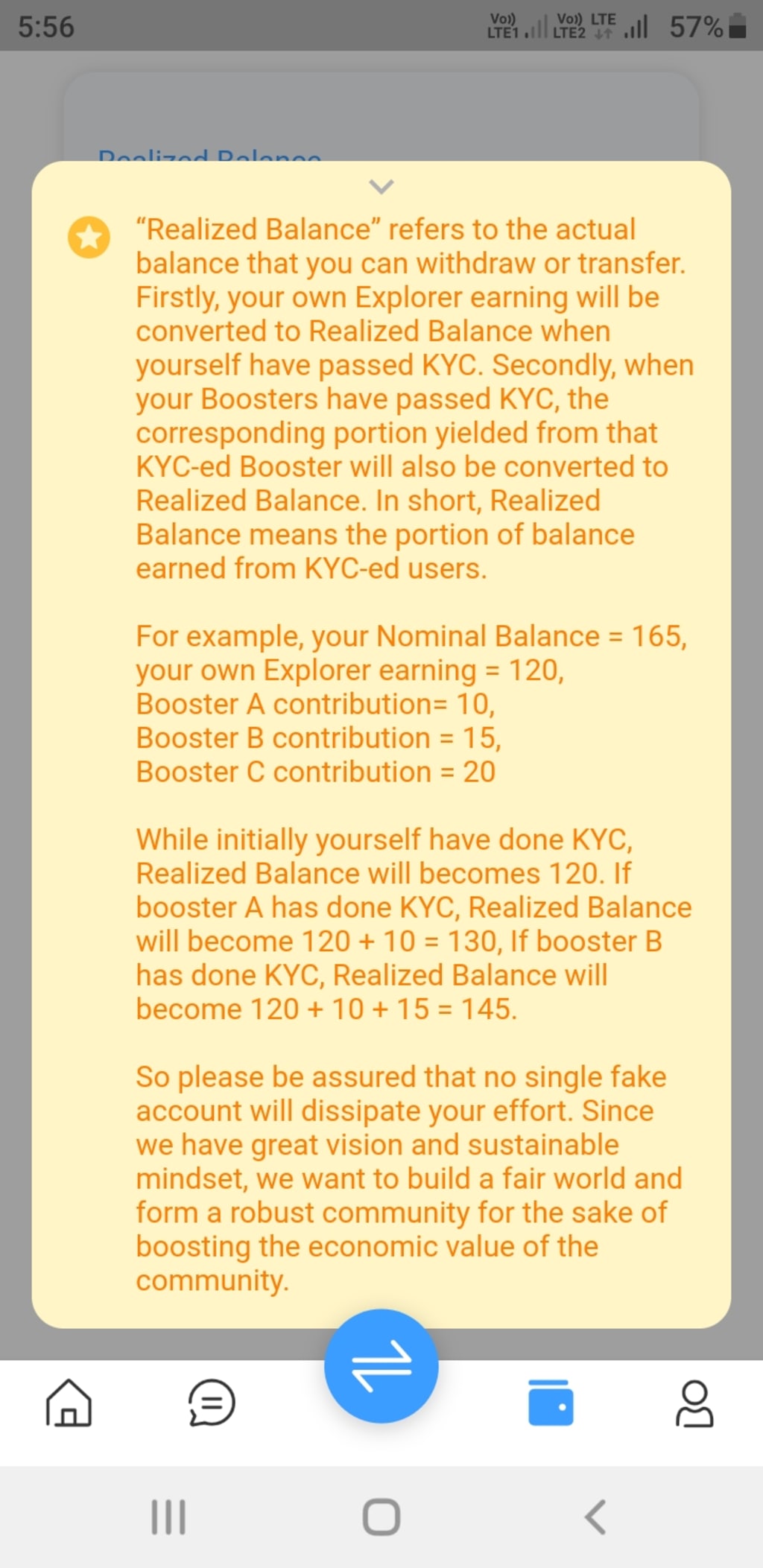Tap the blue transfer arrows button
This screenshot has height=1568, width=763.
[x=381, y=1365]
